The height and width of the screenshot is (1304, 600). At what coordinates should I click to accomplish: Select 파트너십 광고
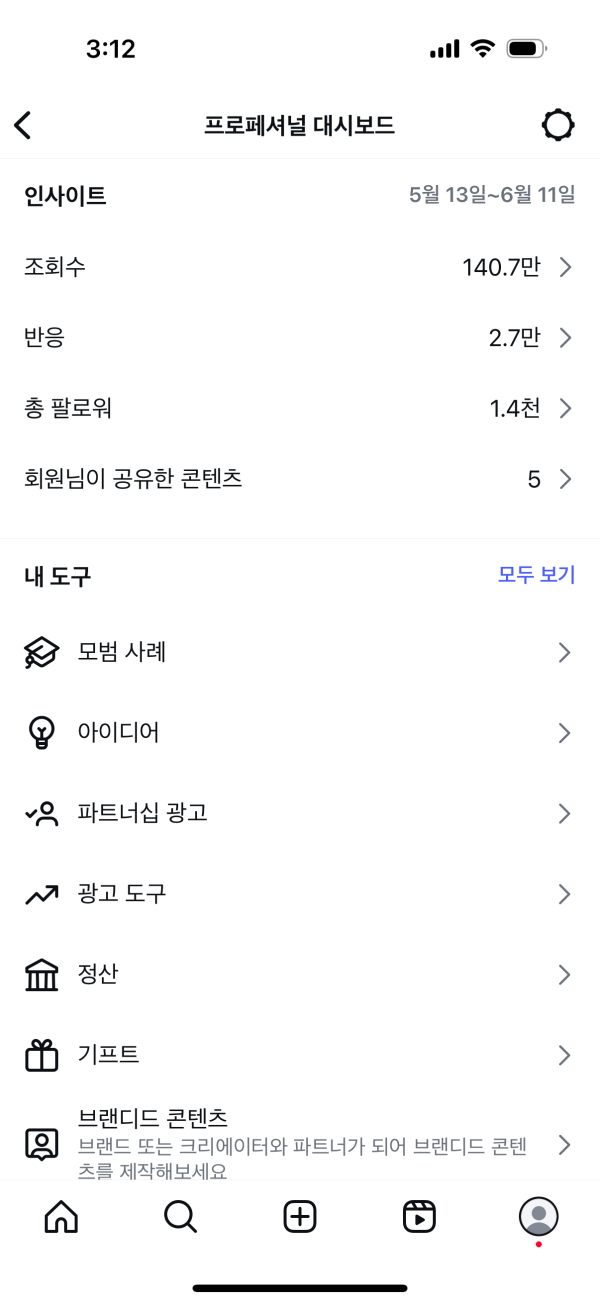point(300,813)
